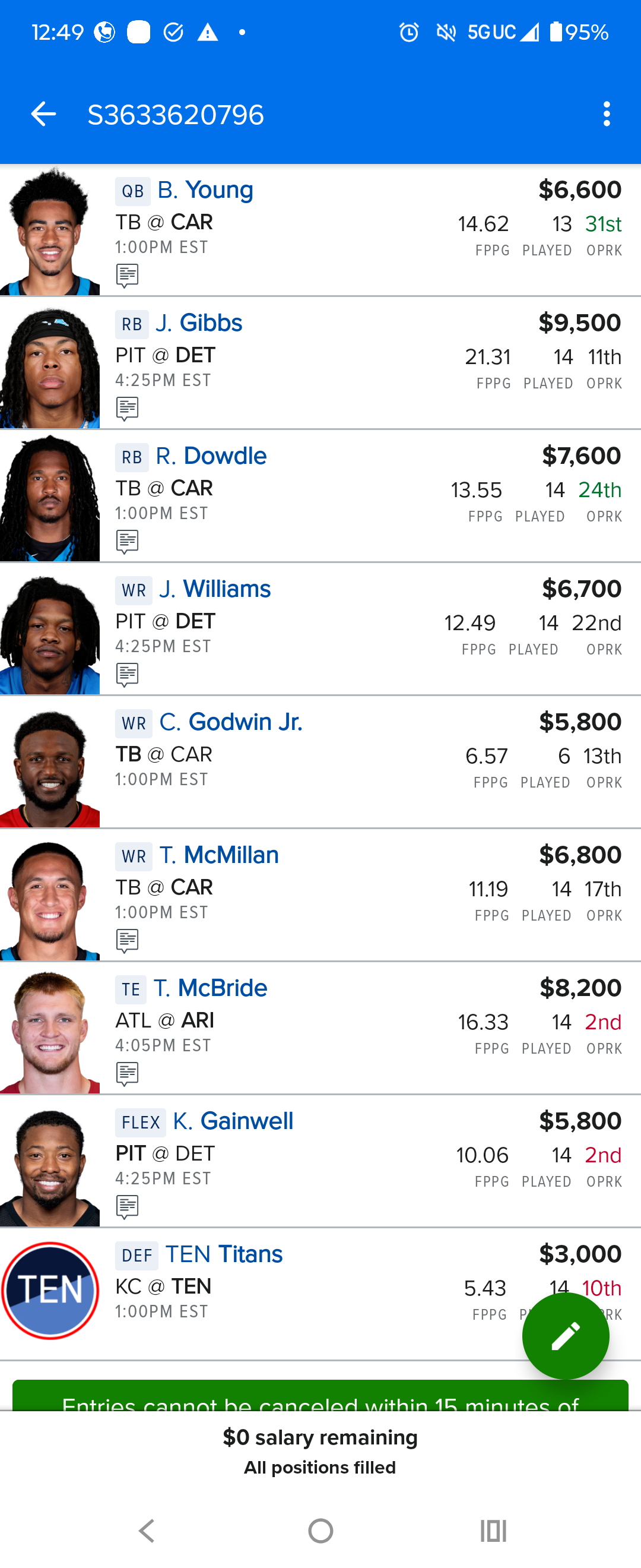Open B. Young player details
The height and width of the screenshot is (1568, 641).
coord(205,190)
